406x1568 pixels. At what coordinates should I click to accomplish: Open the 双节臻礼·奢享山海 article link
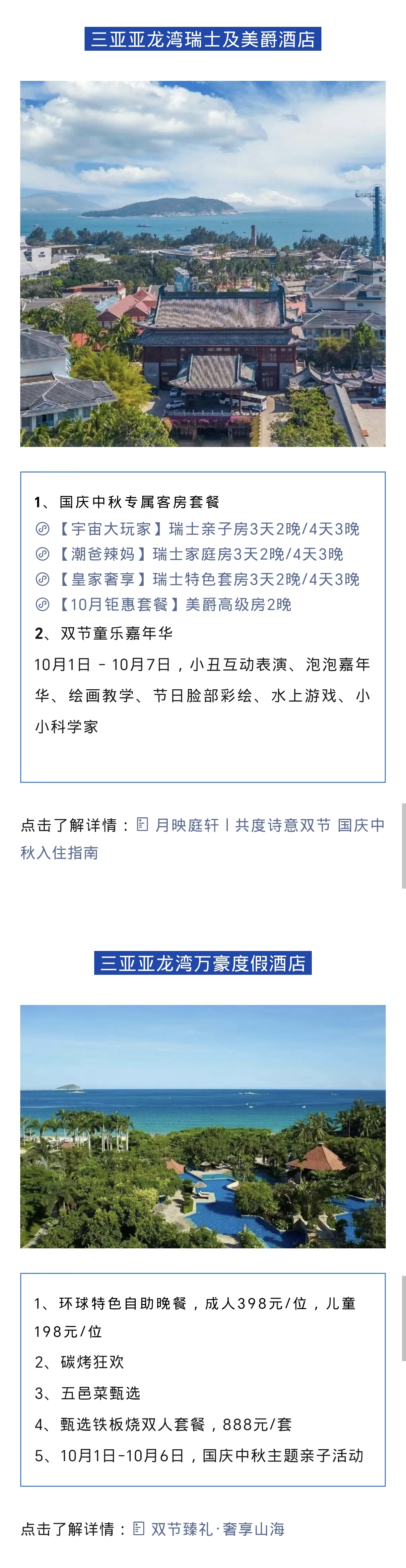pos(217,1529)
